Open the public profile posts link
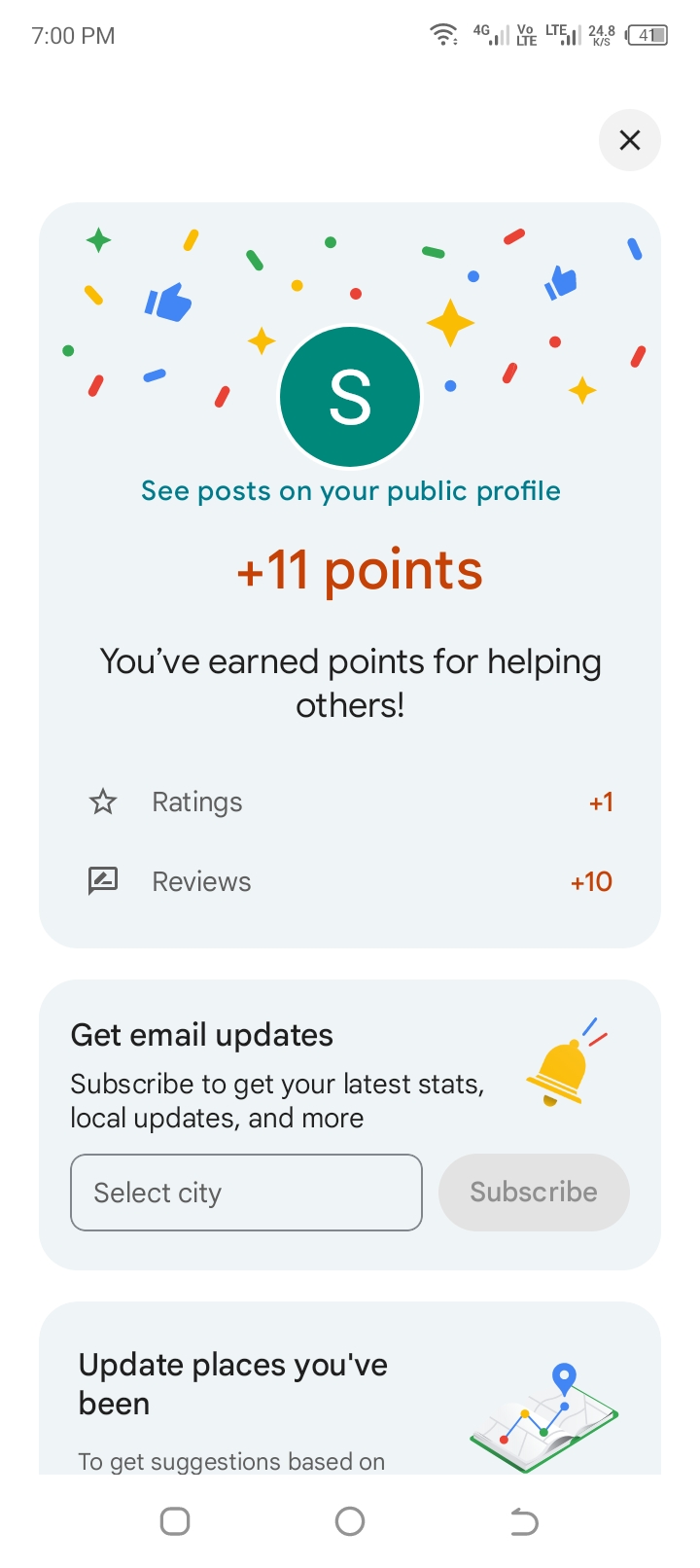700x1568 pixels. pyautogui.click(x=350, y=491)
